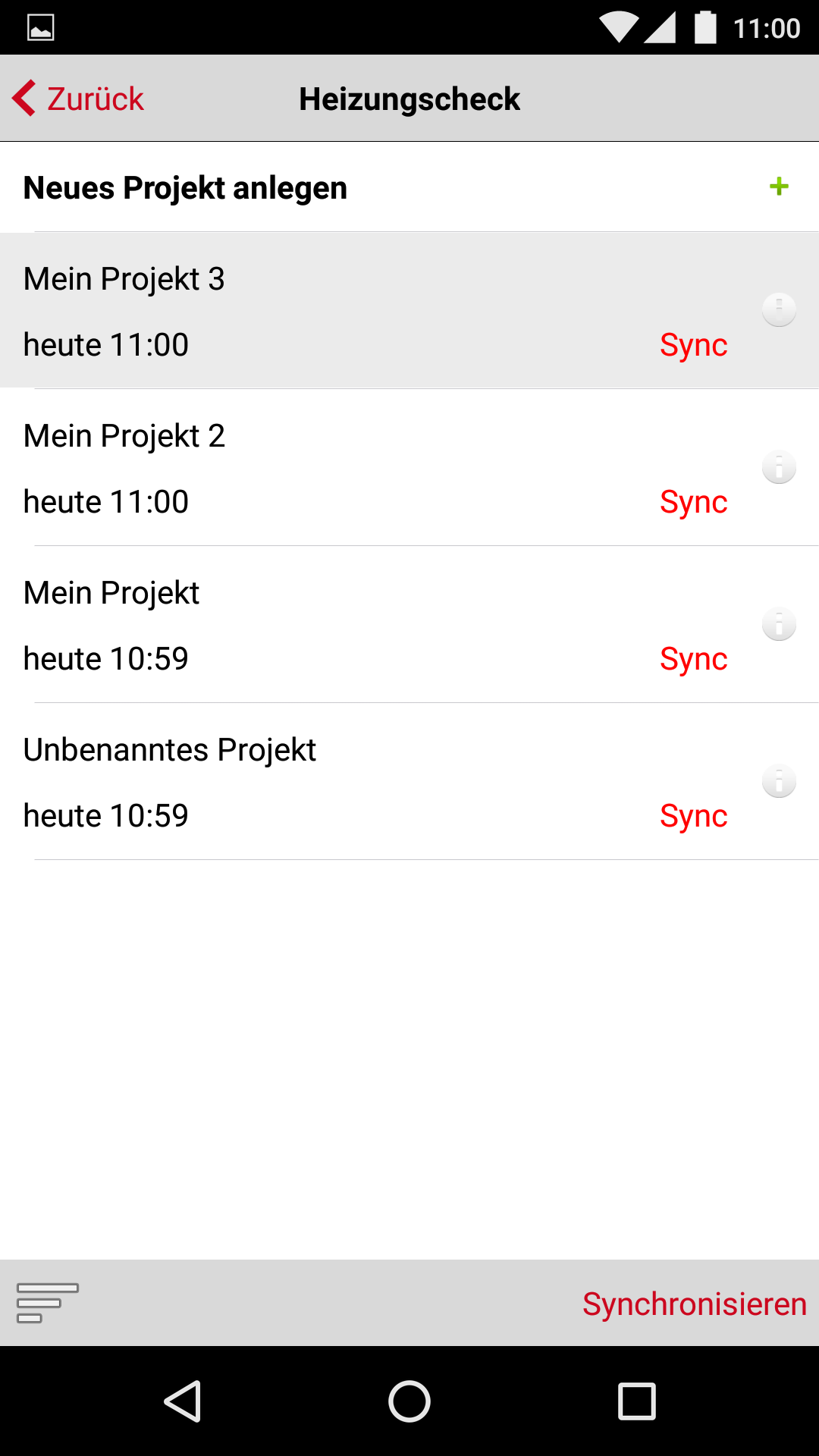View the info icon for Mein Projekt
Viewport: 819px width, 1456px height.
click(x=779, y=623)
